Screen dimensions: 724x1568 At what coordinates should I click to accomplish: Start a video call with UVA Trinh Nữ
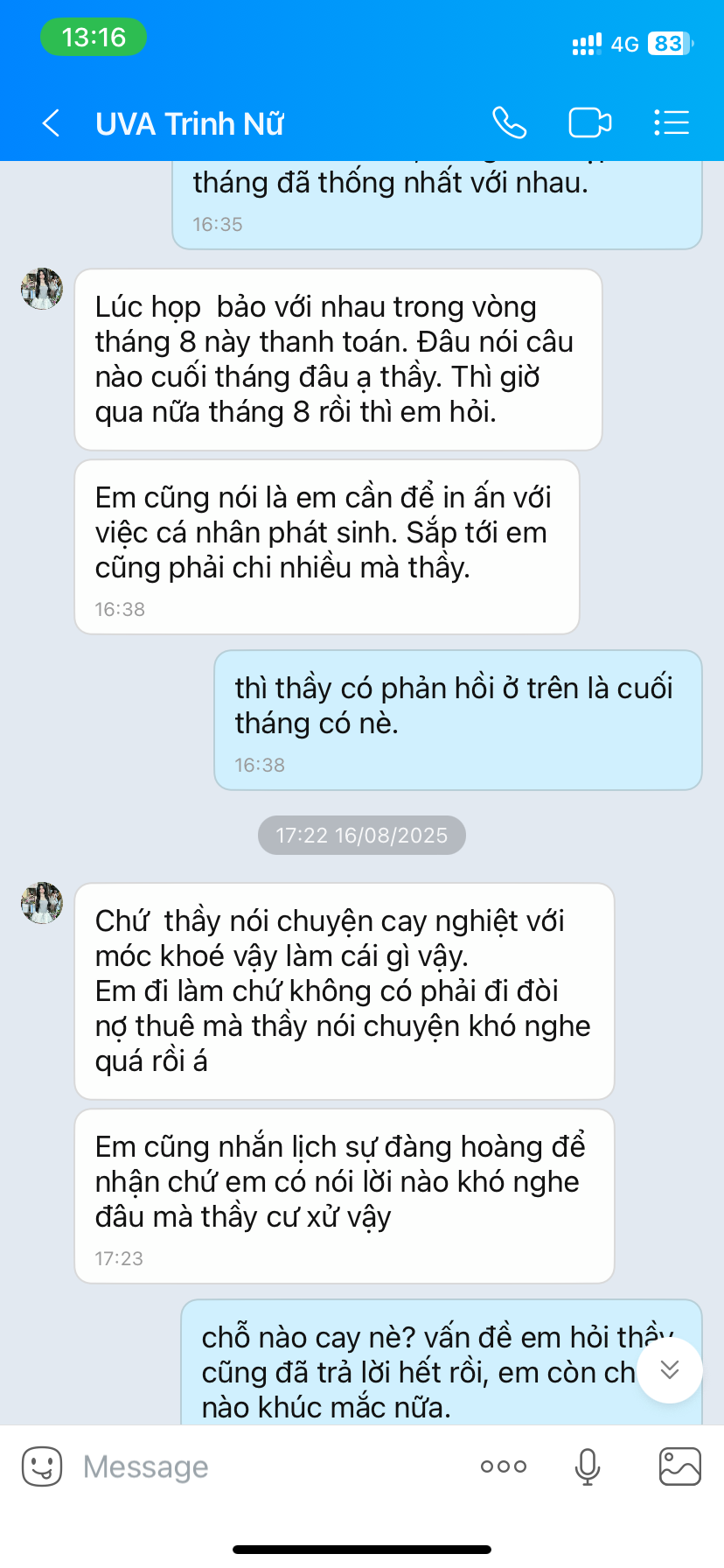(x=590, y=122)
